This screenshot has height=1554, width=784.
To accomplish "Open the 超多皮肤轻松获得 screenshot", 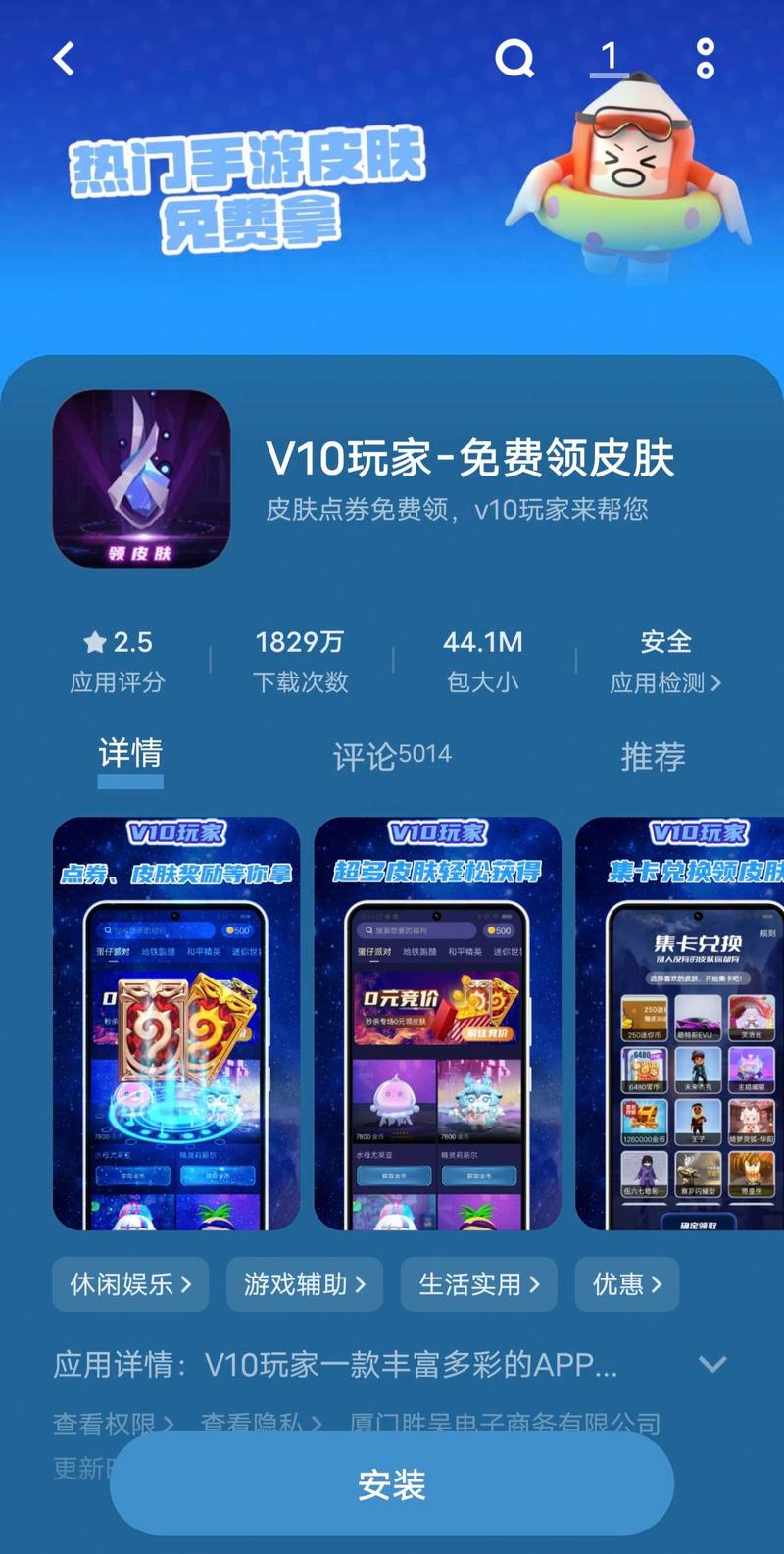I will coord(437,1023).
